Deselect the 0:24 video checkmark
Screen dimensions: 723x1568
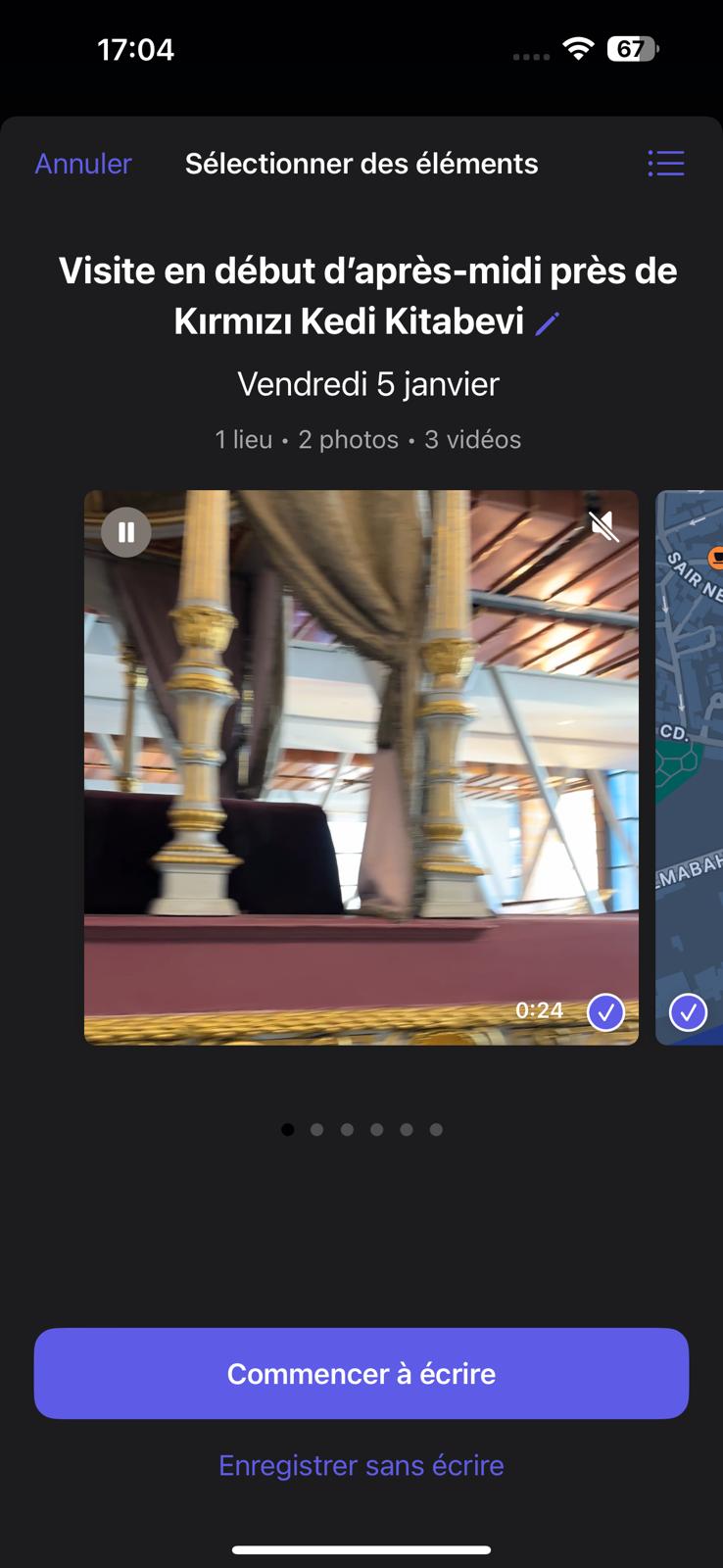pos(605,1012)
